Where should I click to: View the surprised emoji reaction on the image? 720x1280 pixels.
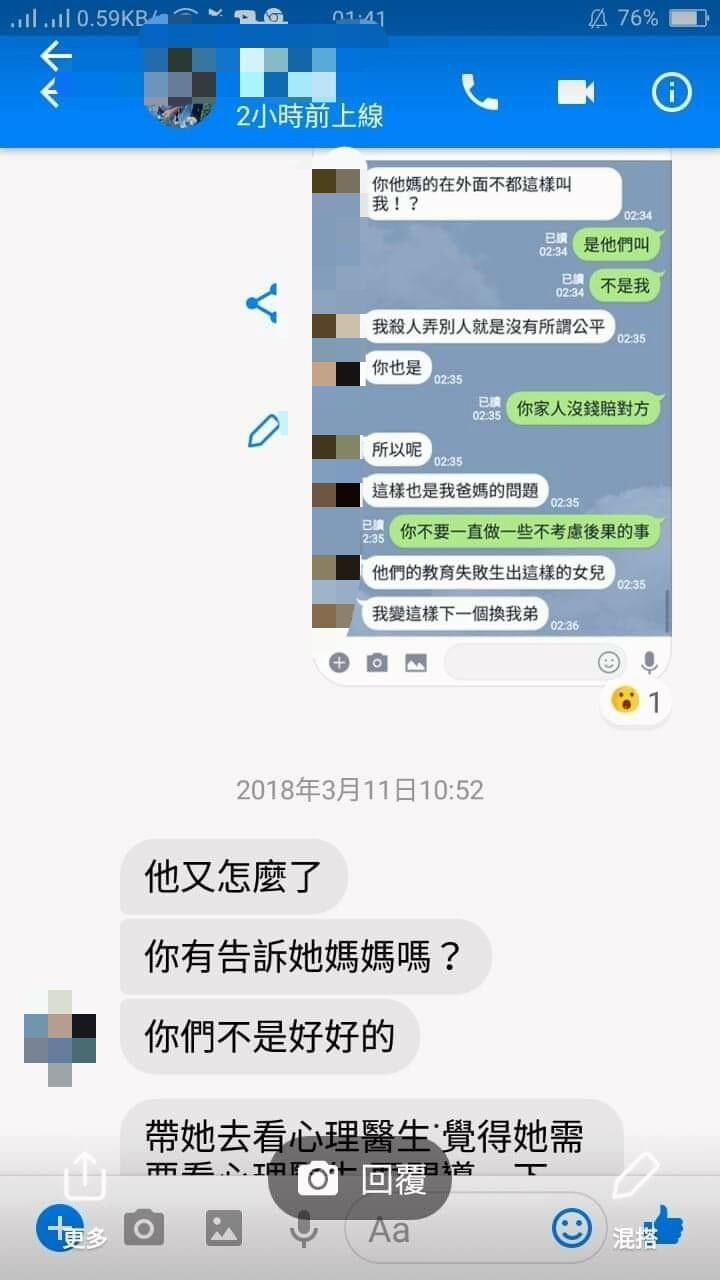[x=636, y=701]
